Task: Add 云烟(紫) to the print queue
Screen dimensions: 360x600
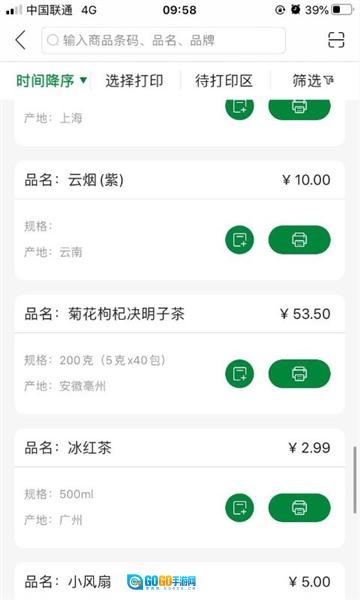Action: (x=239, y=240)
